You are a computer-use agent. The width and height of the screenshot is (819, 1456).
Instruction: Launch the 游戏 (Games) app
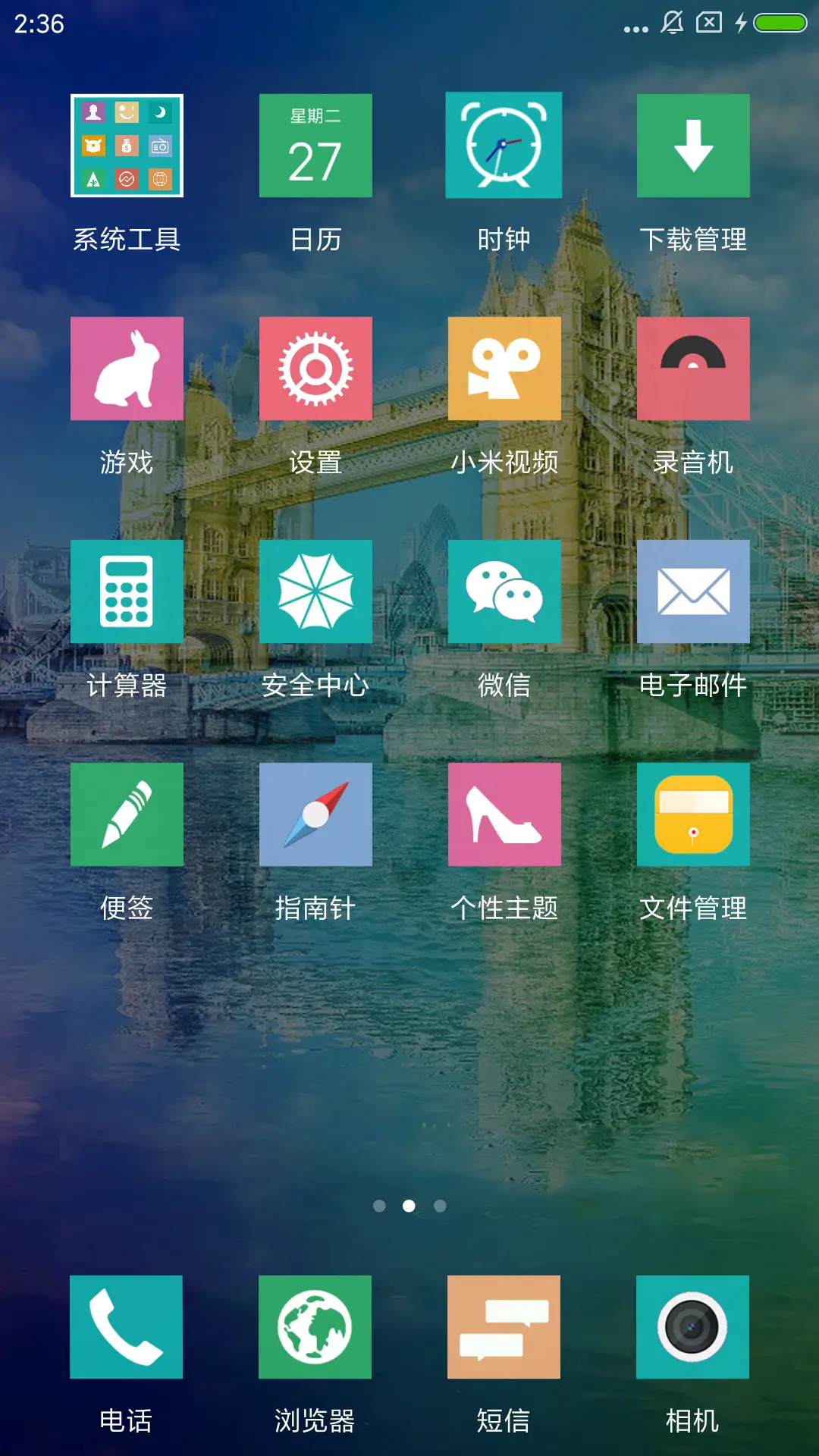[x=126, y=368]
